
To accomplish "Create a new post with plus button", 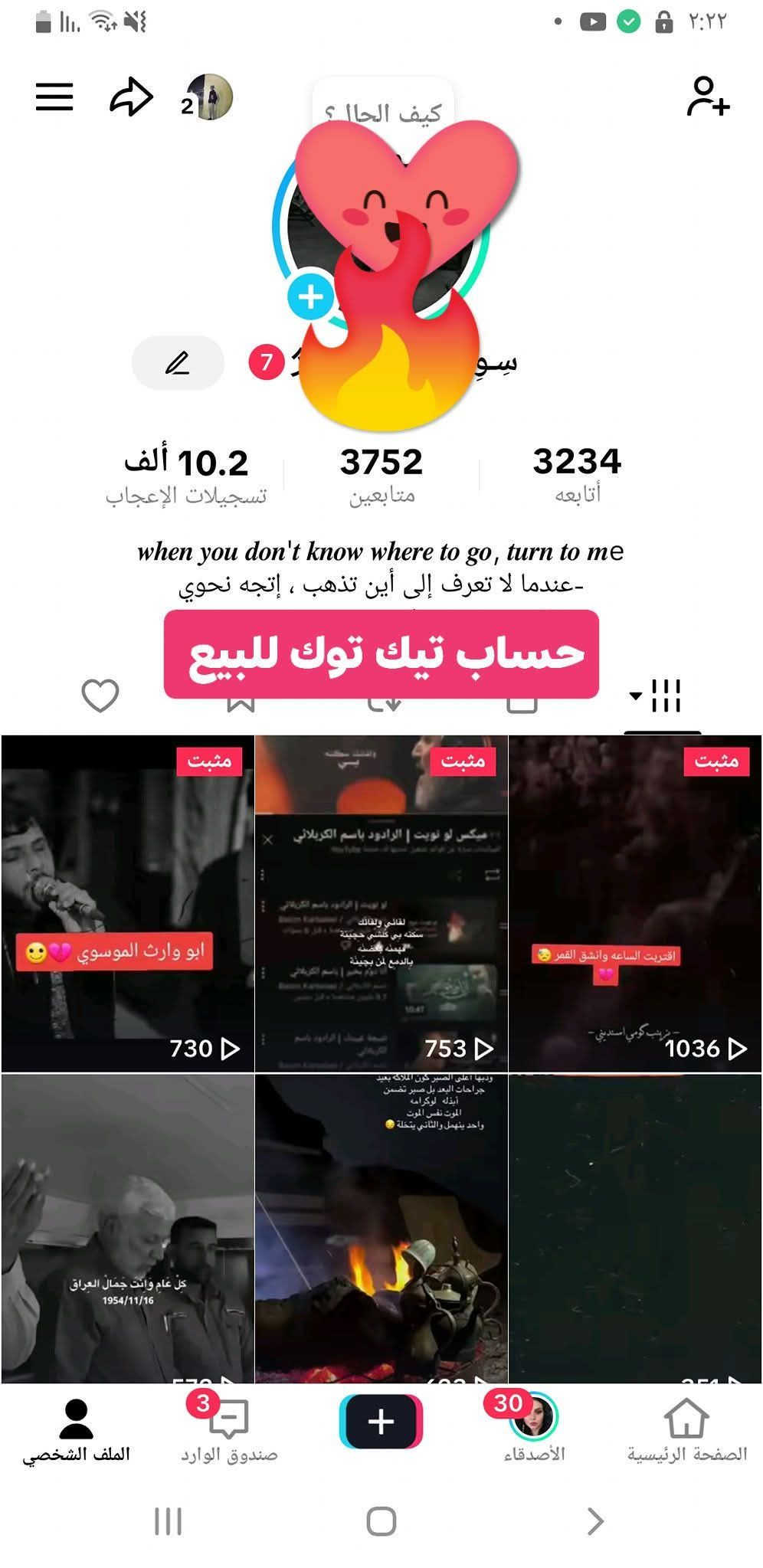I will pos(381,1422).
